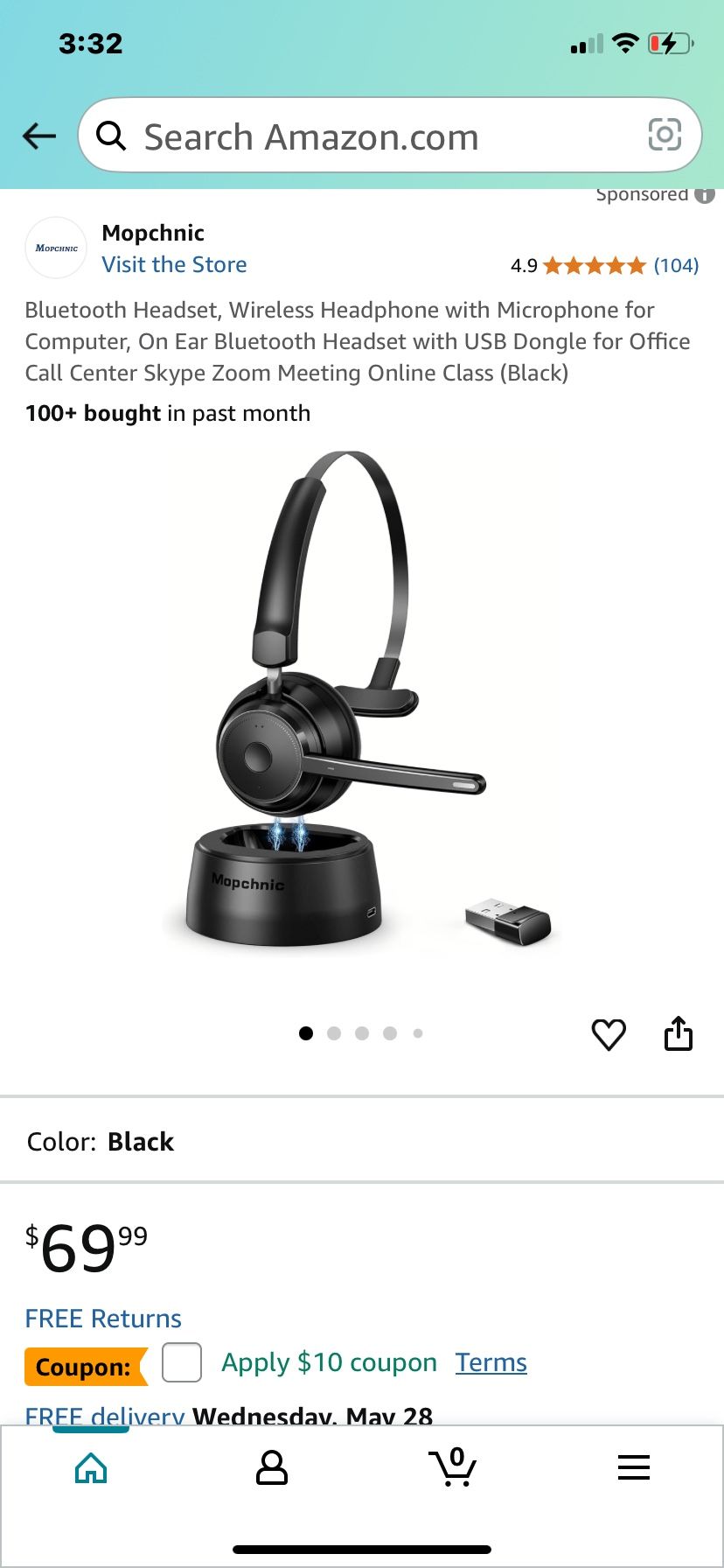This screenshot has width=724, height=1568.
Task: Tap the image page indicator dots
Action: click(x=361, y=1033)
